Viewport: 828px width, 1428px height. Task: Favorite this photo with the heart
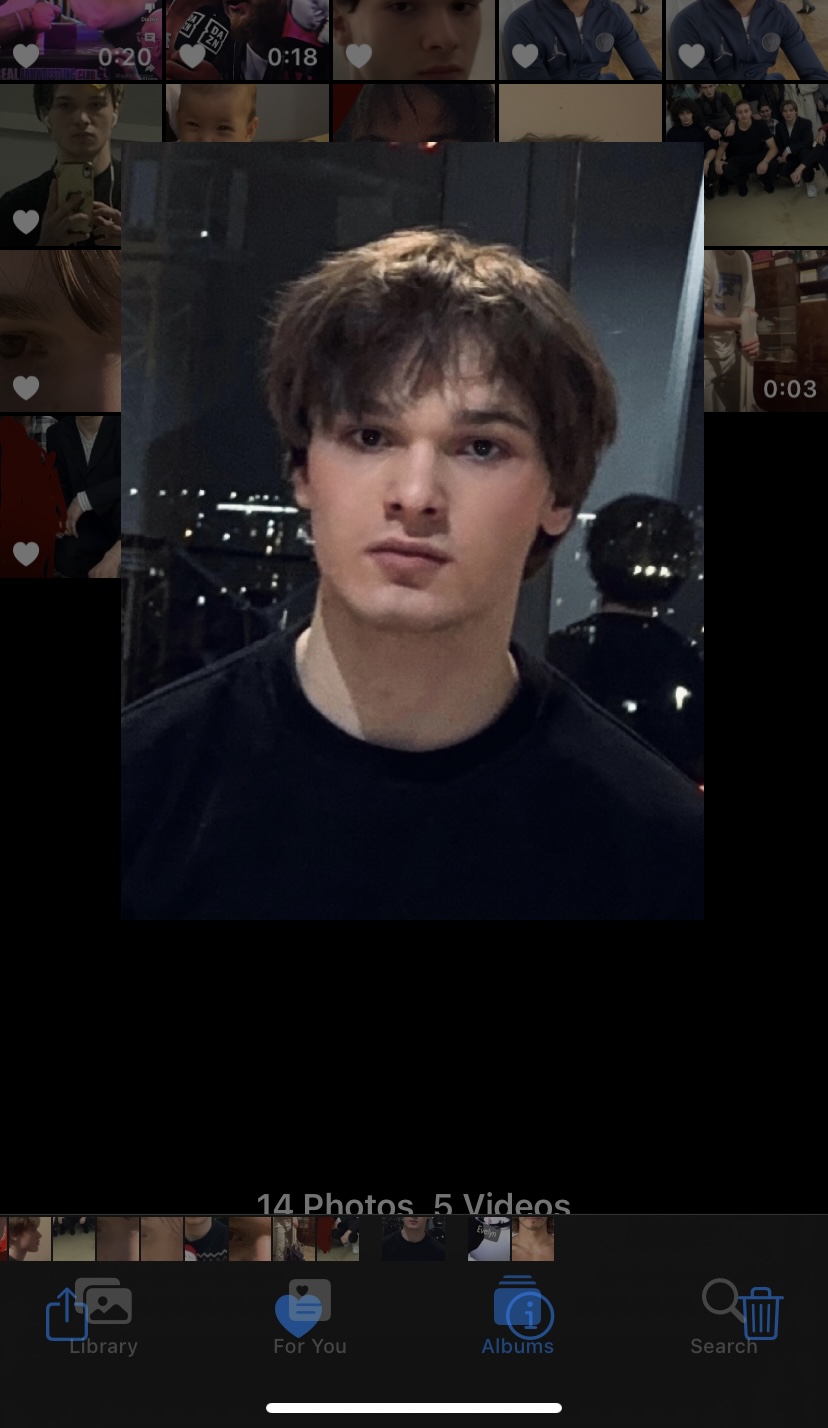tap(297, 1314)
